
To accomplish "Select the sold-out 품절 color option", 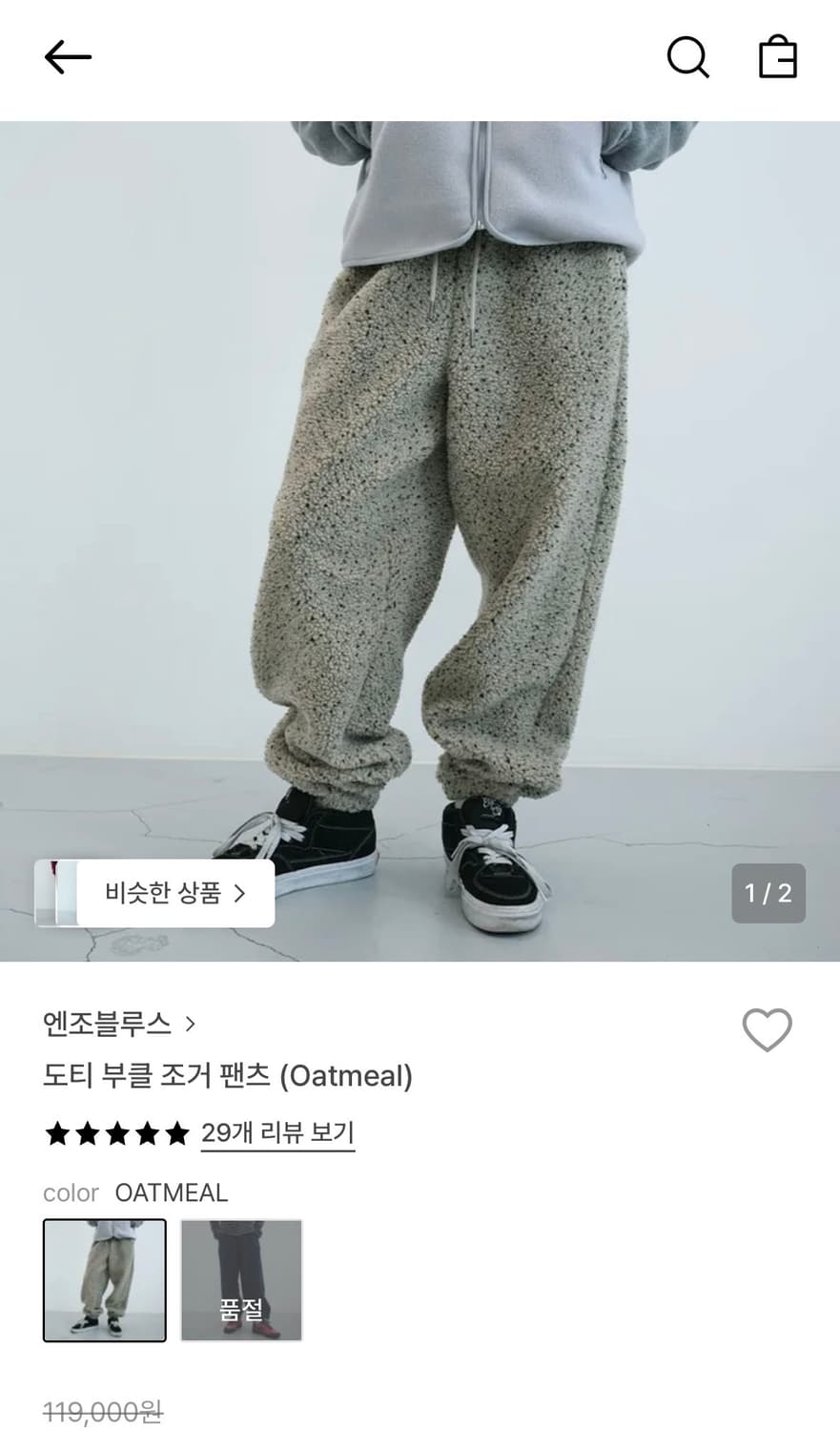I will coord(241,1280).
